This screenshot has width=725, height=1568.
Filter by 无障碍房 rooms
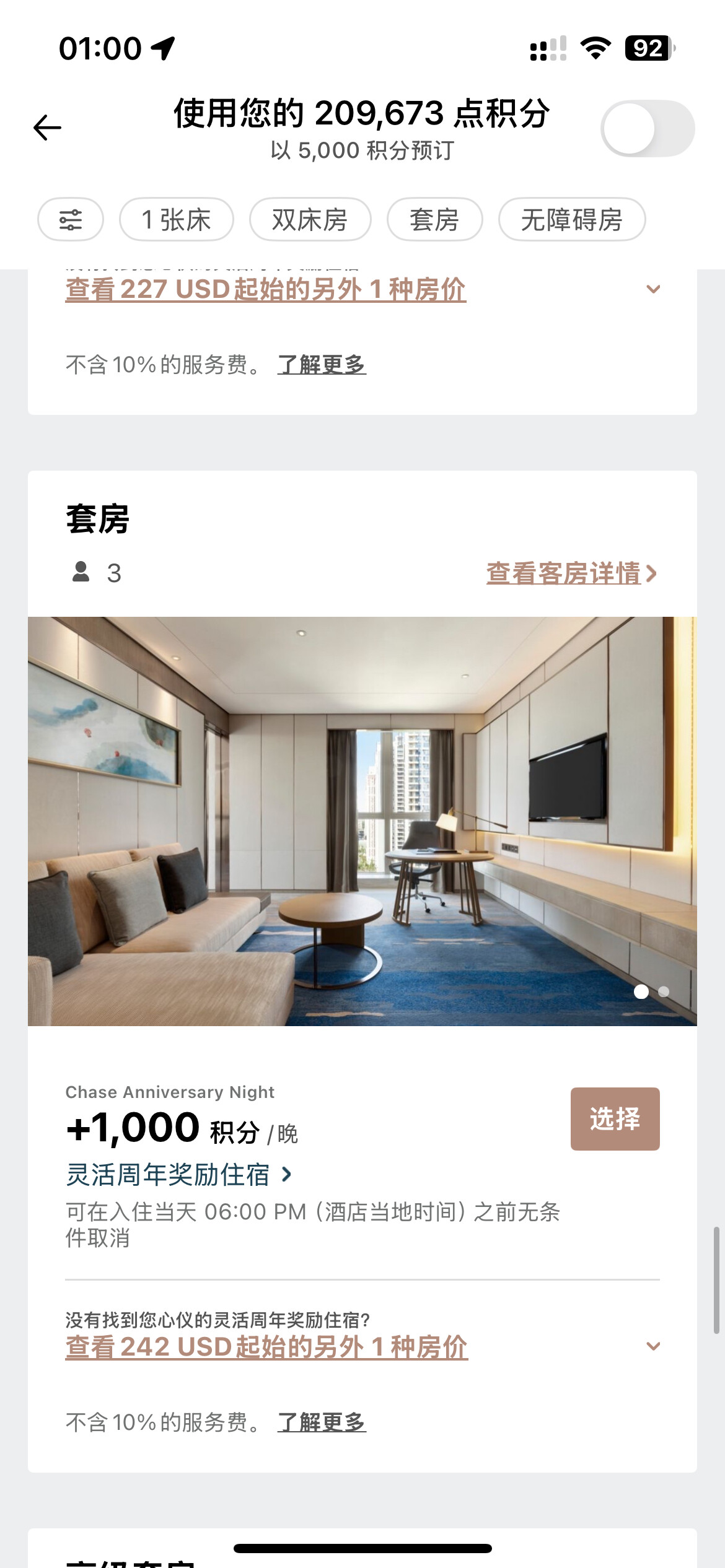pyautogui.click(x=571, y=220)
